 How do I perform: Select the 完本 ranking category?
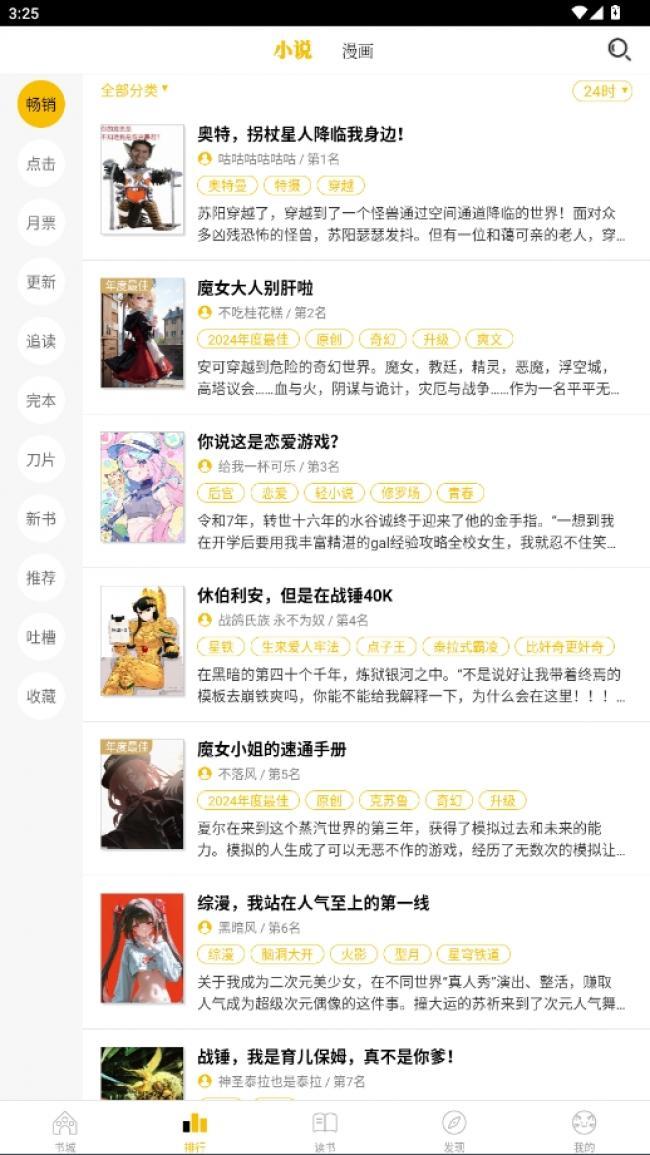click(x=41, y=400)
